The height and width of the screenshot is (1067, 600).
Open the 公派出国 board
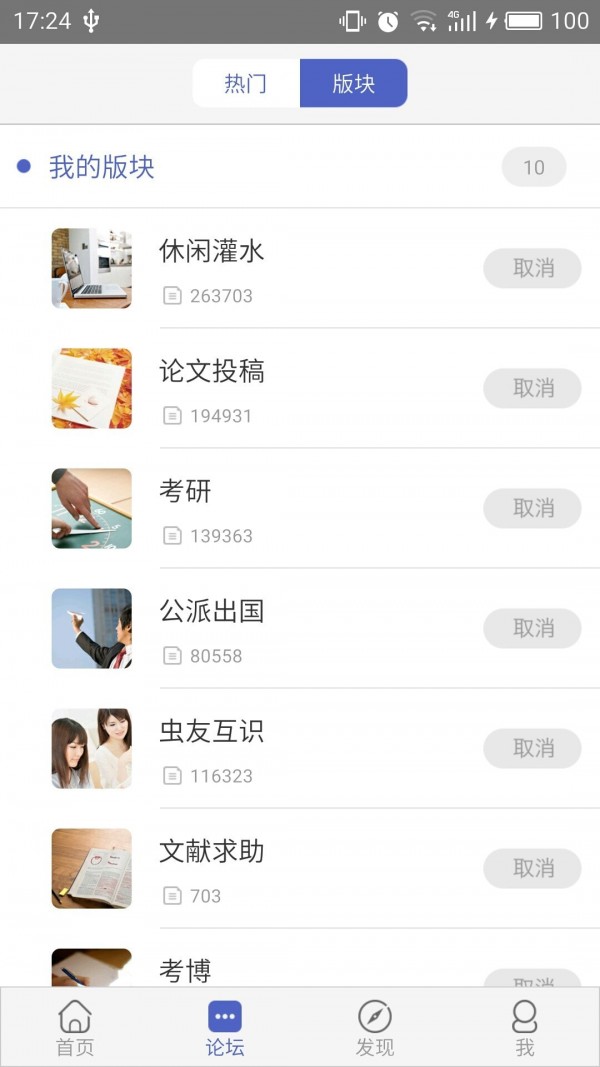212,611
